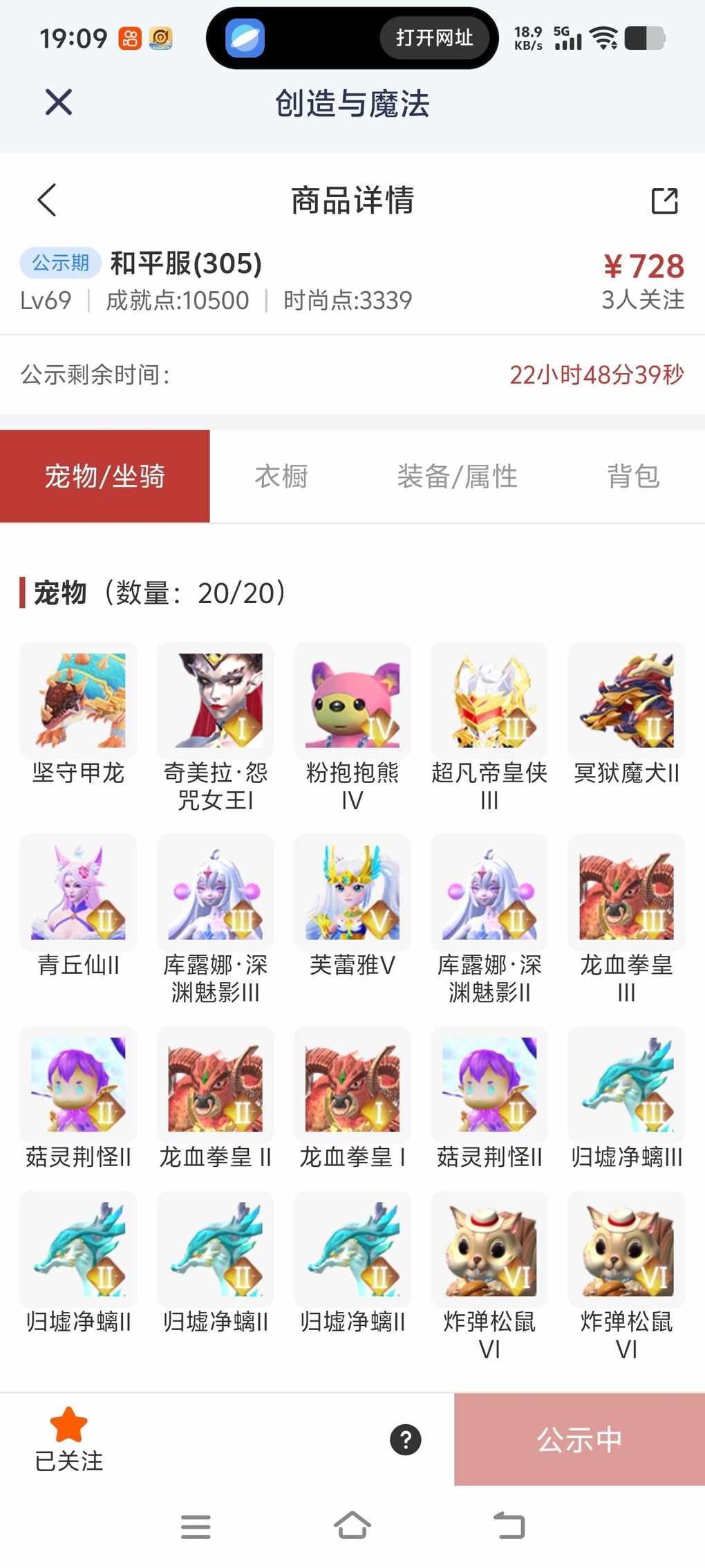Open the 归墟净螭III pet tile
Image resolution: width=705 pixels, height=1568 pixels.
point(626,1085)
